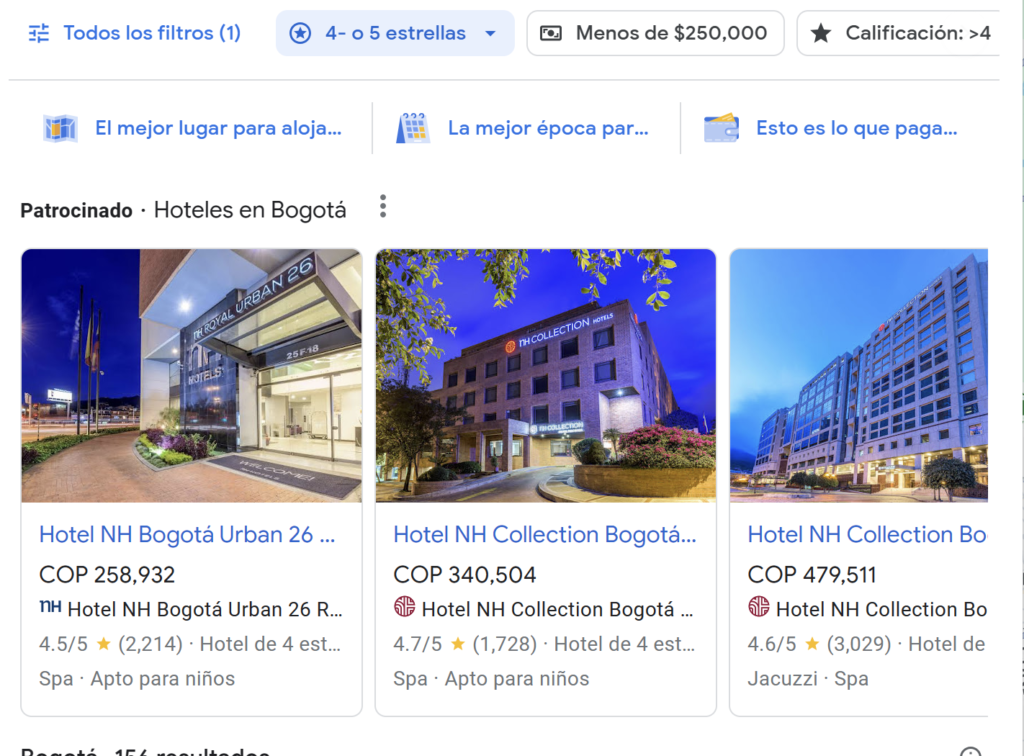Select the Menos de $250,000 price chip

(x=655, y=33)
